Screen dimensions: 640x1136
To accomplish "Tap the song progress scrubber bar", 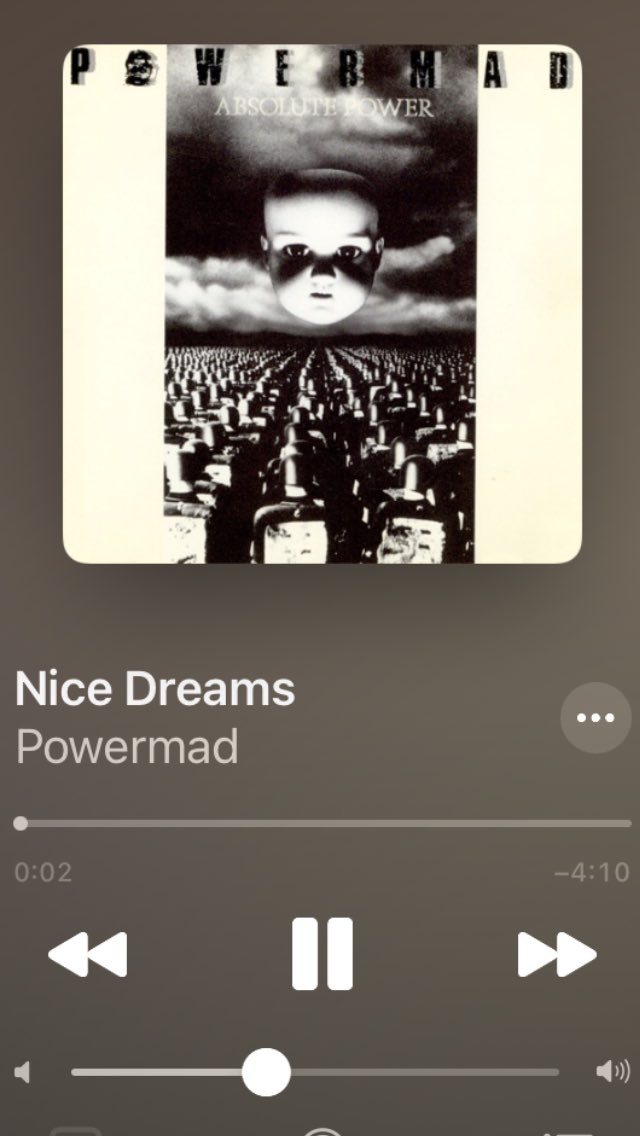I will point(325,824).
